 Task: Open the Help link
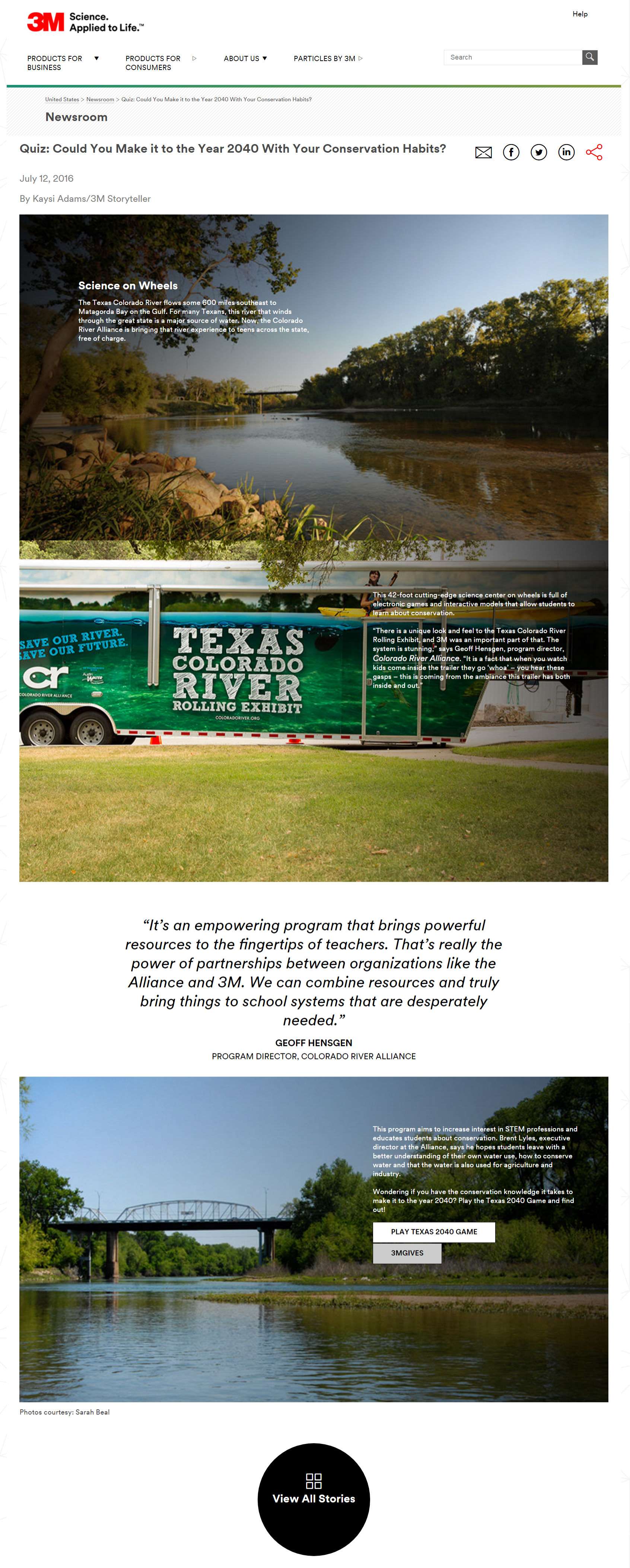(x=579, y=14)
